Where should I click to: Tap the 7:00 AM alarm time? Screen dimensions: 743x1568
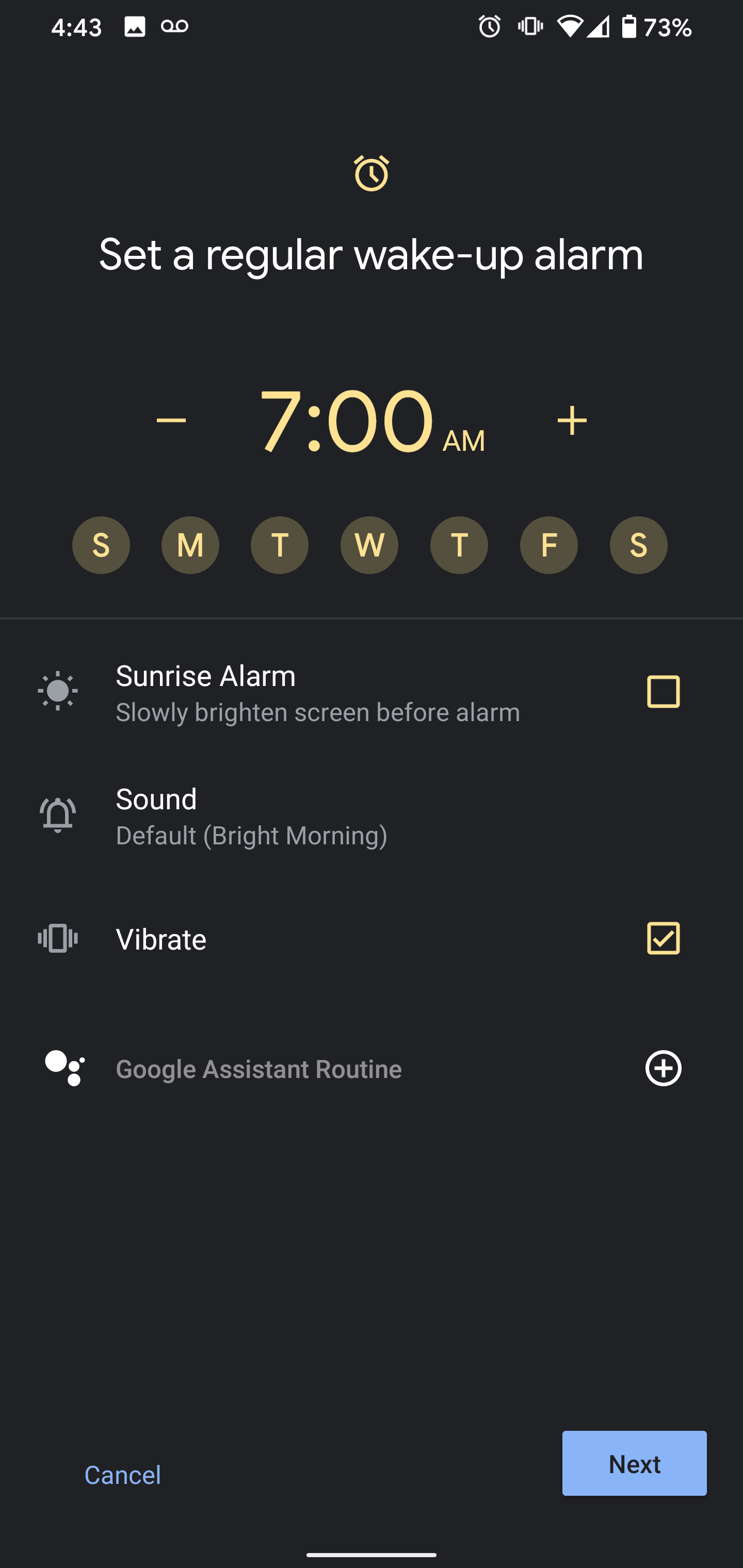coord(370,421)
